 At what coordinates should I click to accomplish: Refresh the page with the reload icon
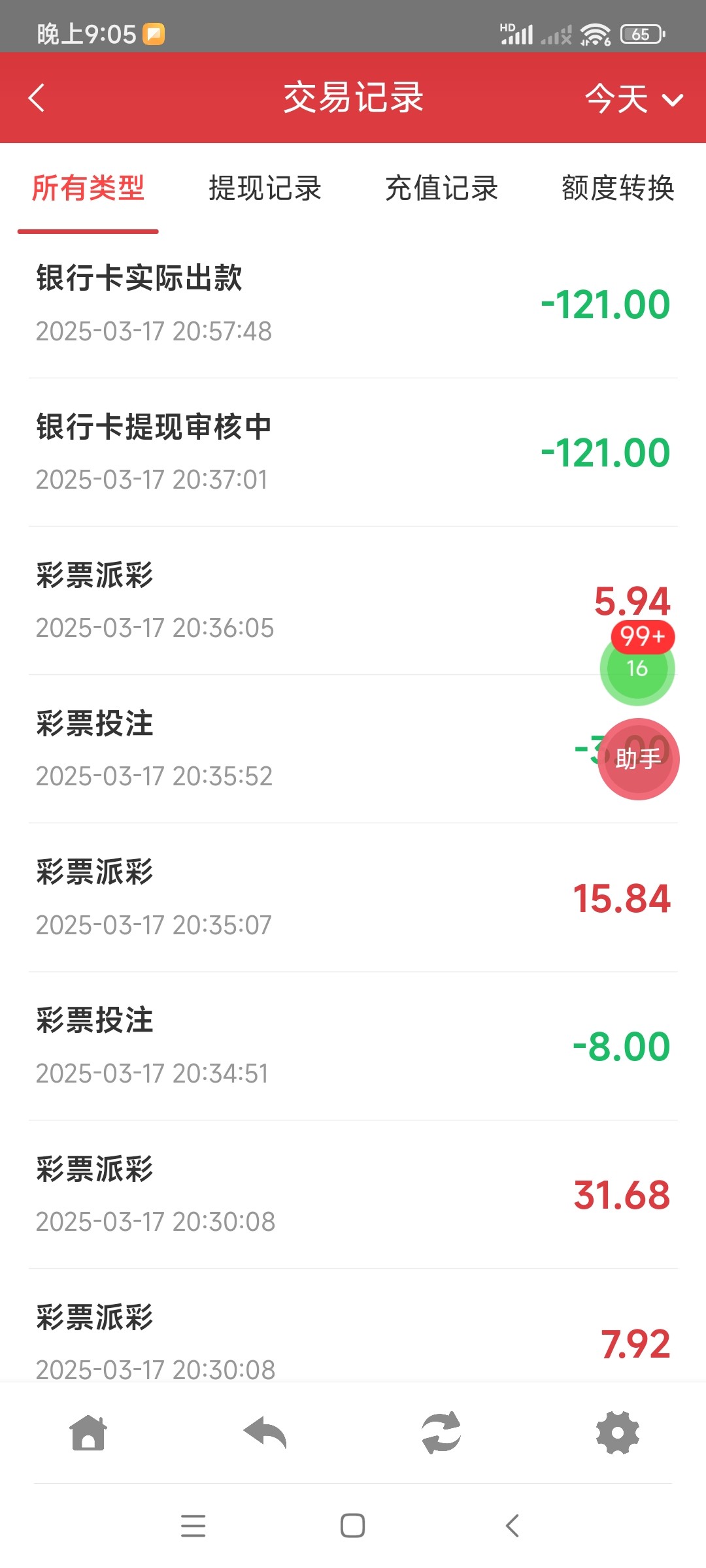point(441,1433)
